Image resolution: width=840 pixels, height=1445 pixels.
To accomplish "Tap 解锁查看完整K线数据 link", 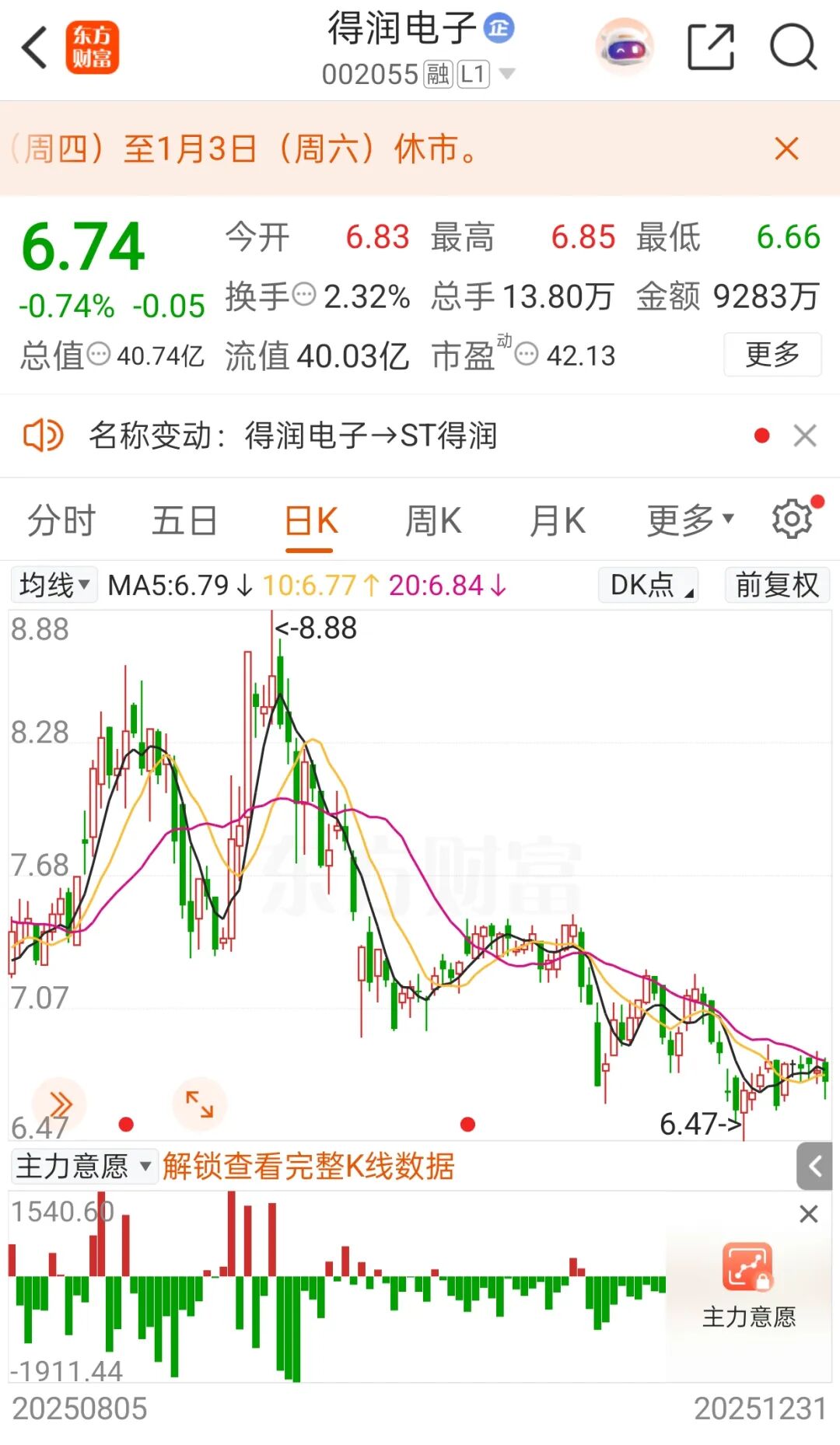I will click(x=308, y=1167).
